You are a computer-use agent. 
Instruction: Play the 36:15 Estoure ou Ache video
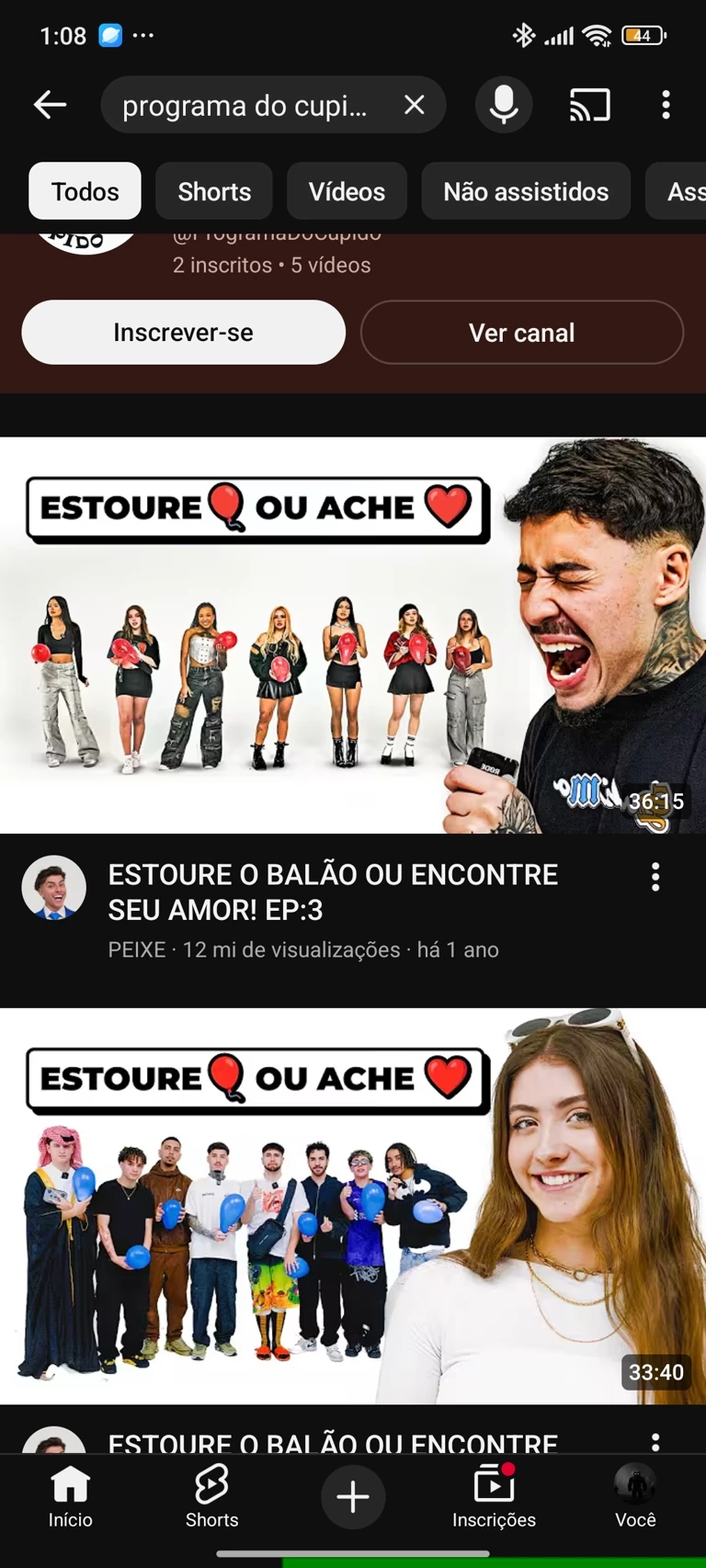point(353,635)
